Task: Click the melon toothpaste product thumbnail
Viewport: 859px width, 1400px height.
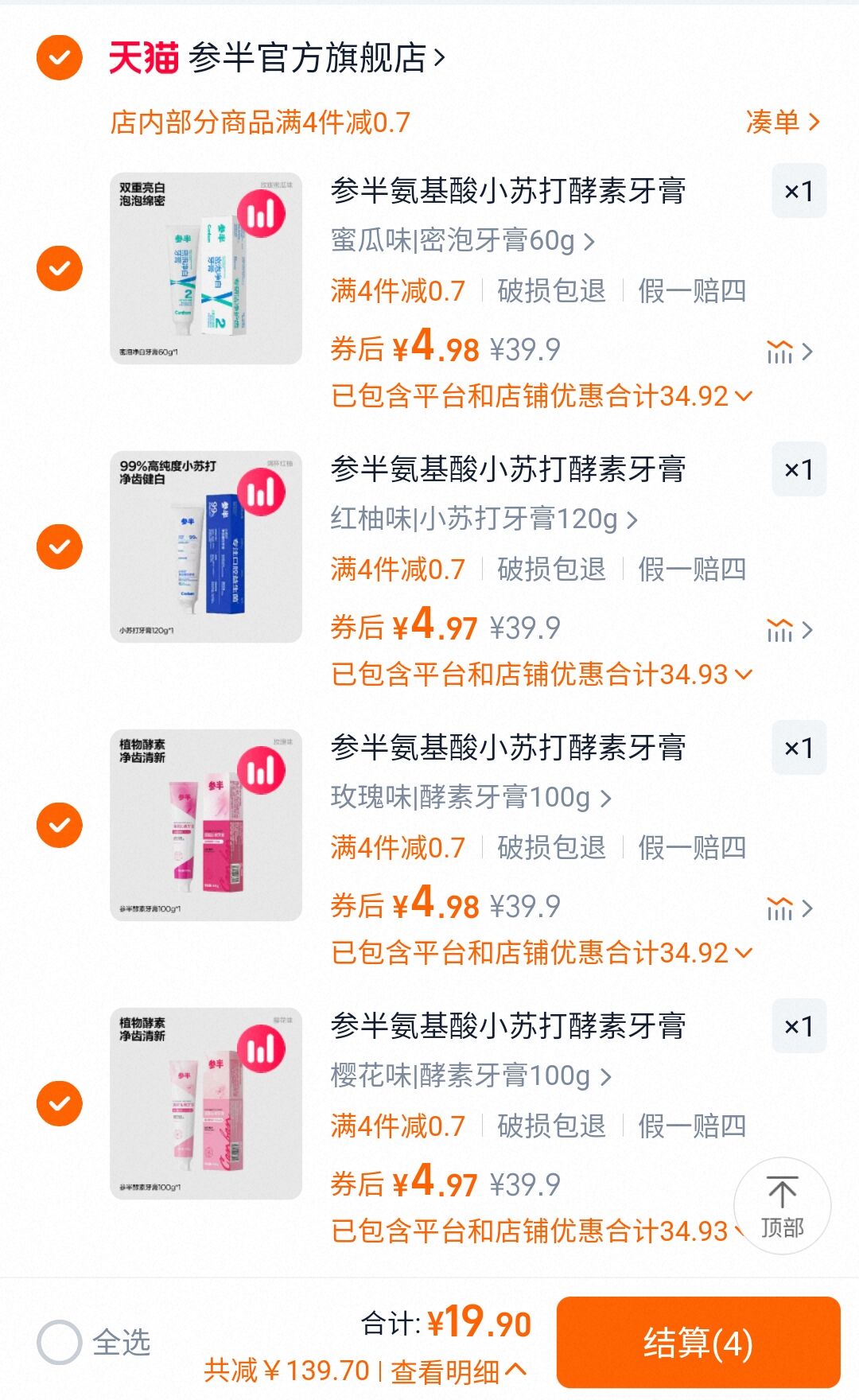Action: (203, 266)
